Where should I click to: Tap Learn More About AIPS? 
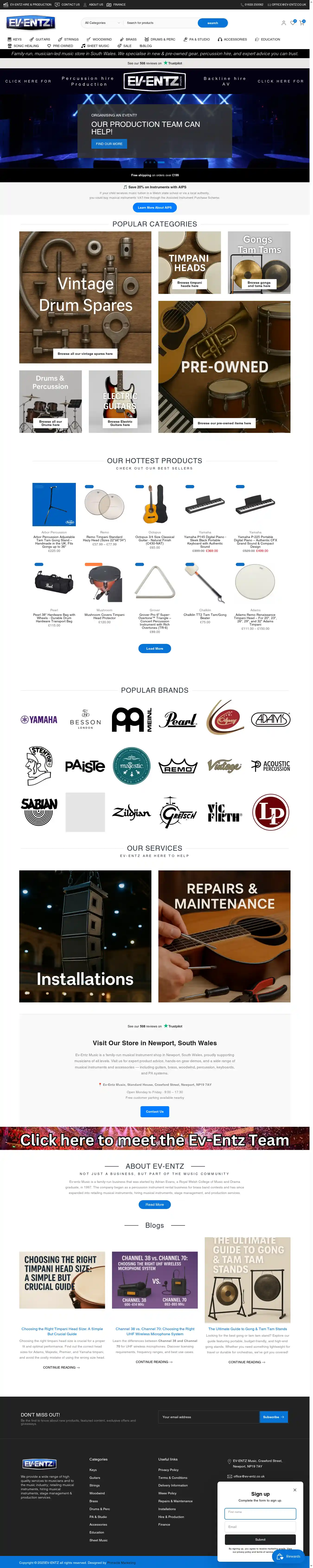(x=155, y=208)
